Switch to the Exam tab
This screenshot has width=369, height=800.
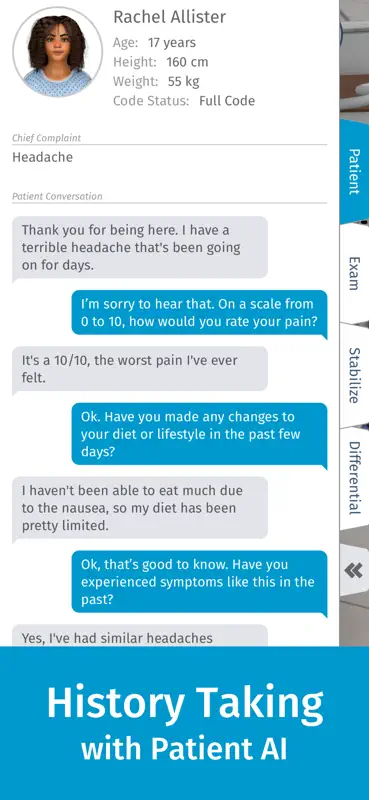click(354, 273)
